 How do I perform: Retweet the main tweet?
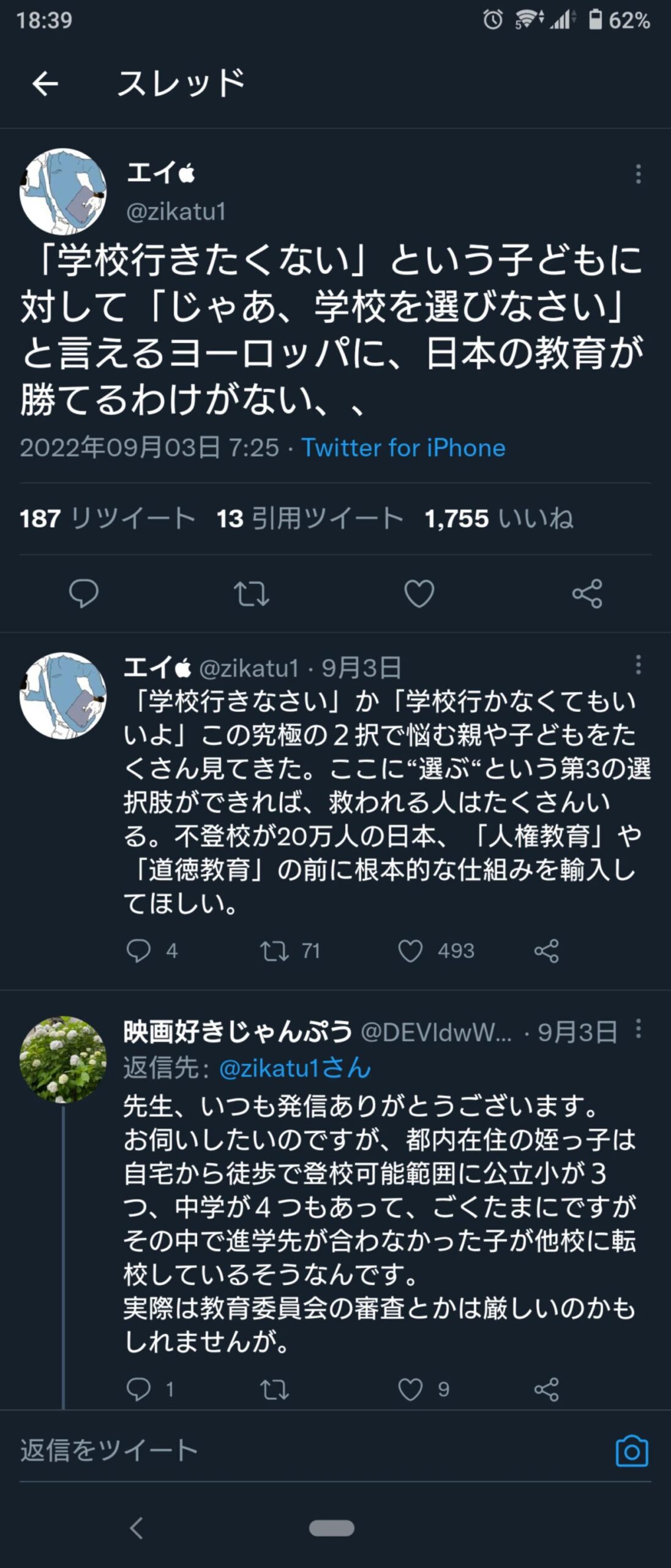coord(252,593)
